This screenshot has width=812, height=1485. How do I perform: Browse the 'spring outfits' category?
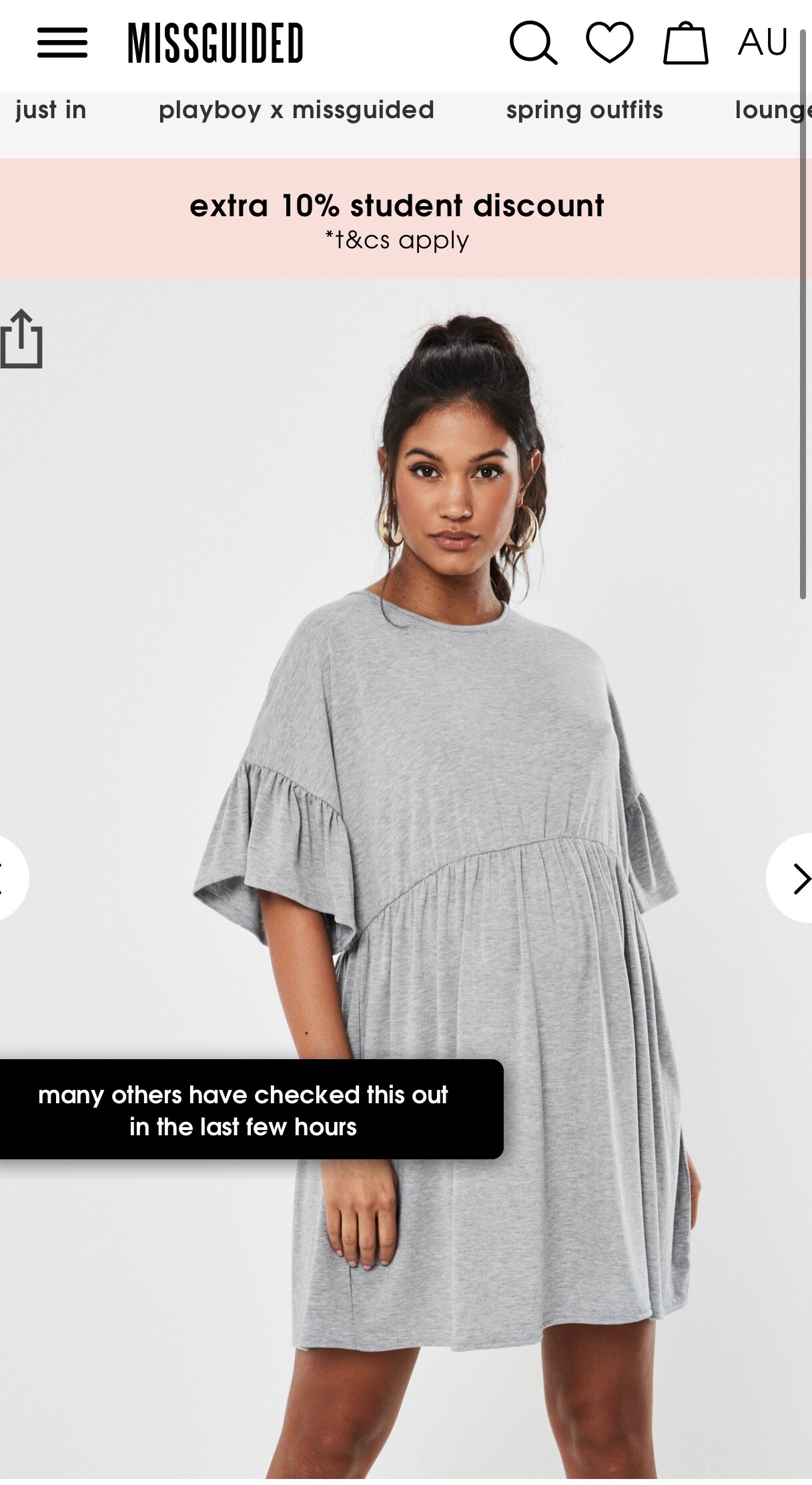point(584,110)
